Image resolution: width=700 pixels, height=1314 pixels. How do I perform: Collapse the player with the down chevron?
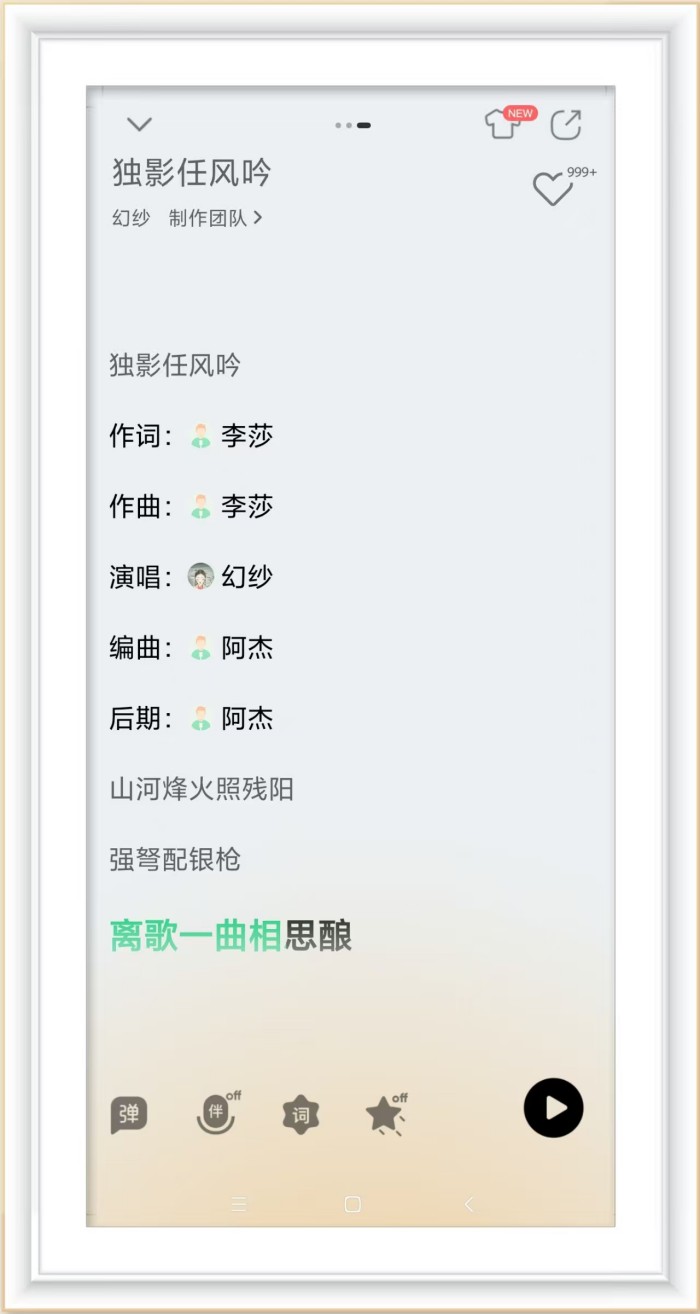point(139,125)
